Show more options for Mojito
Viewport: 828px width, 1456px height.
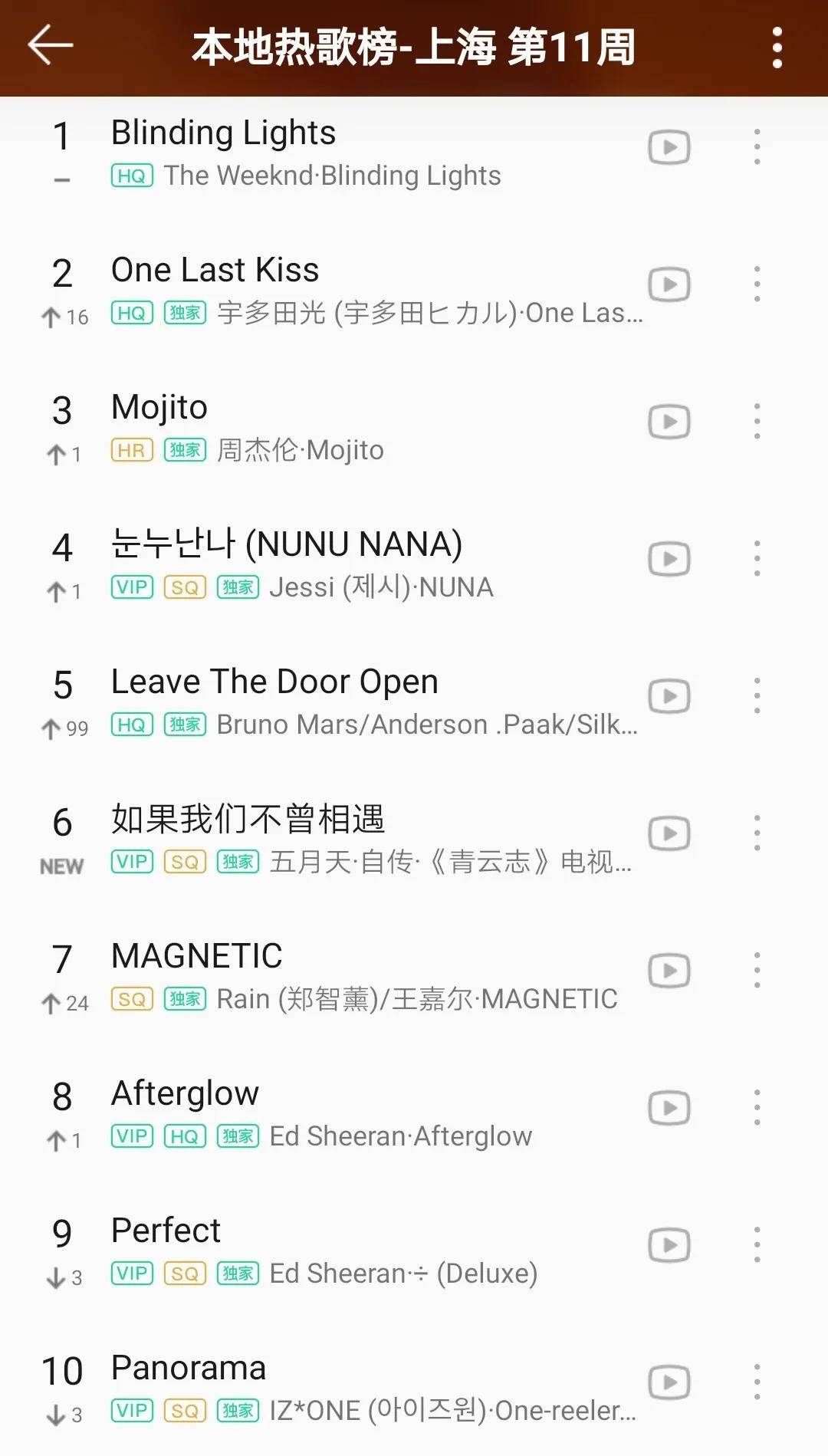[757, 422]
